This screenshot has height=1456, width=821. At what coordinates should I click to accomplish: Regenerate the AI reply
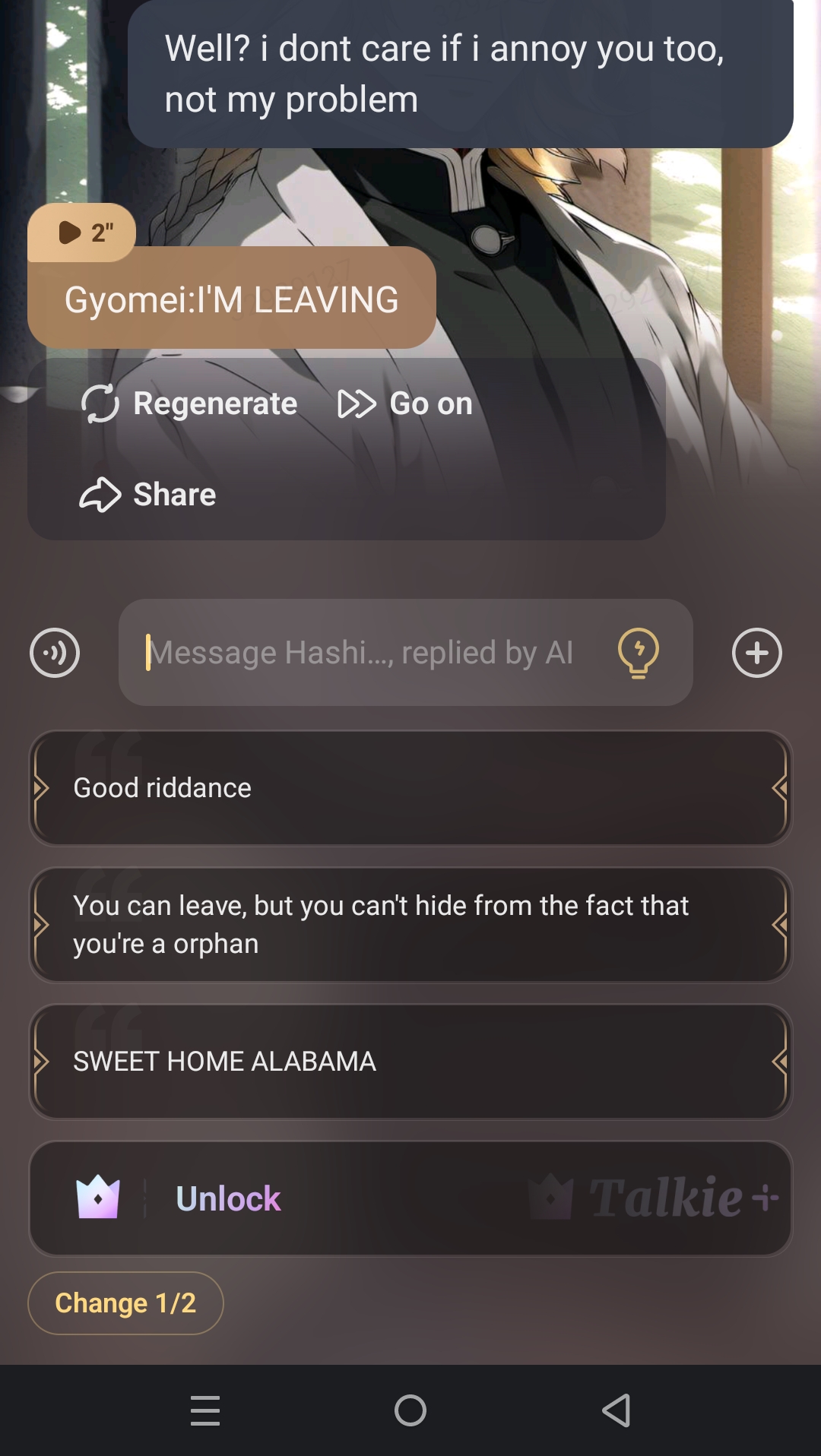pyautogui.click(x=189, y=404)
